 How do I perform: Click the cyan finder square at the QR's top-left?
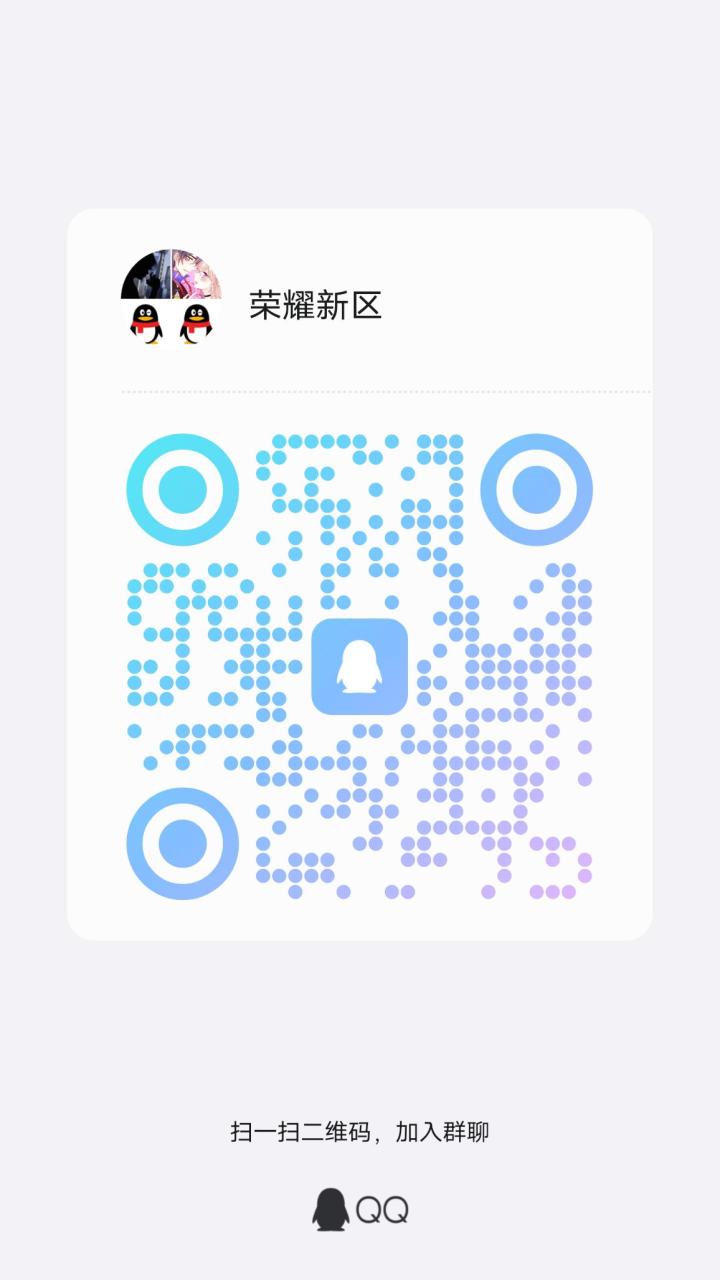180,490
